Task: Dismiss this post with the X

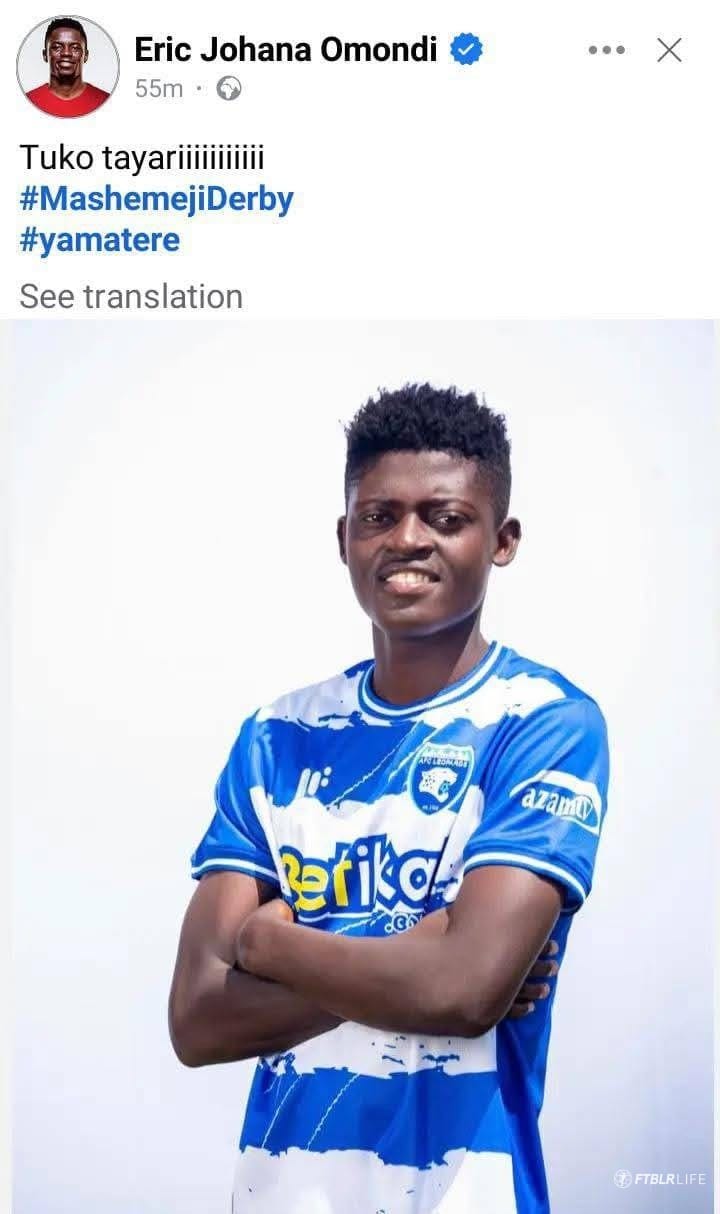Action: [x=669, y=50]
